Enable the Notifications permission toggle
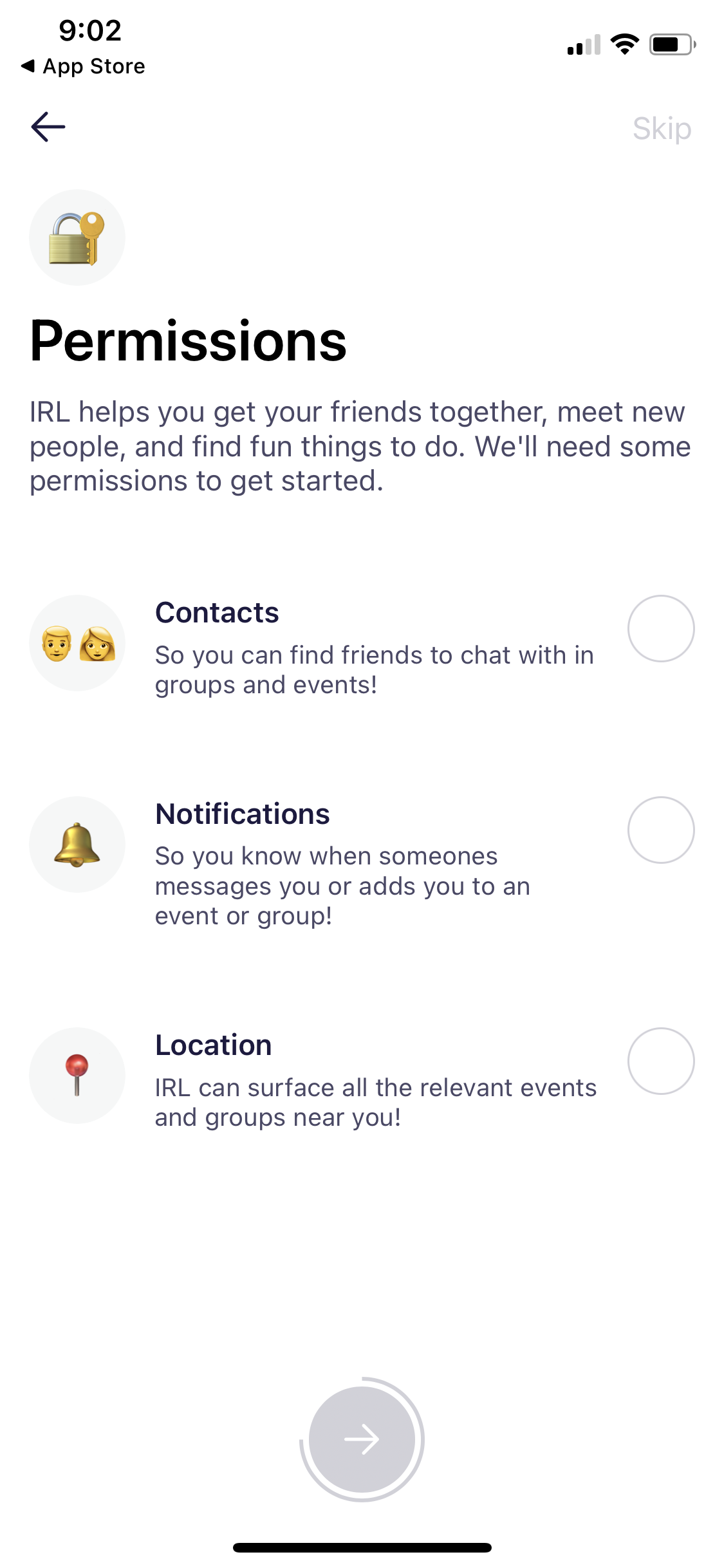Screen dimensions: 724x1568 pyautogui.click(x=662, y=830)
